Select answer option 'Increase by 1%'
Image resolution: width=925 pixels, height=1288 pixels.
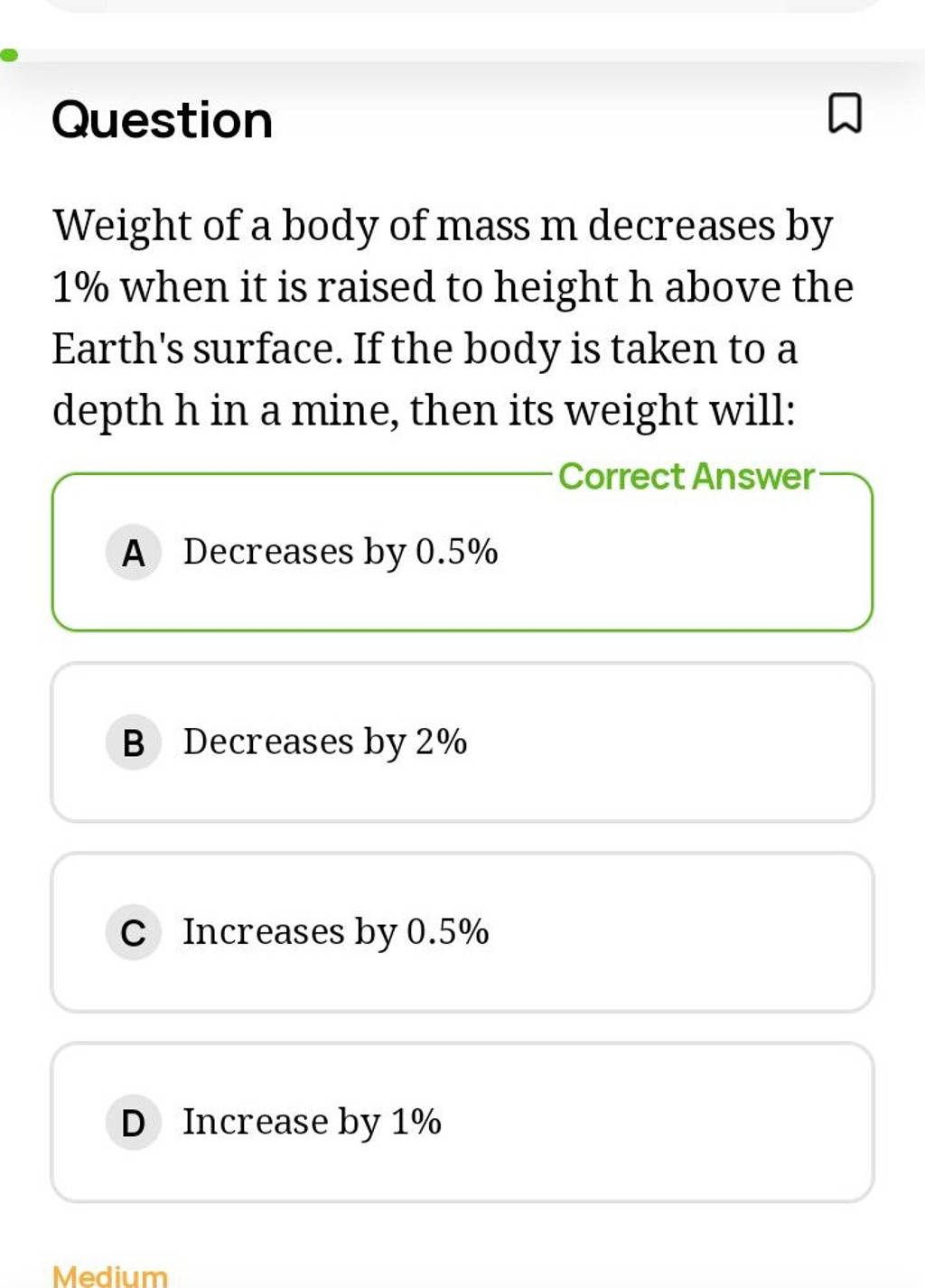[x=311, y=1122]
